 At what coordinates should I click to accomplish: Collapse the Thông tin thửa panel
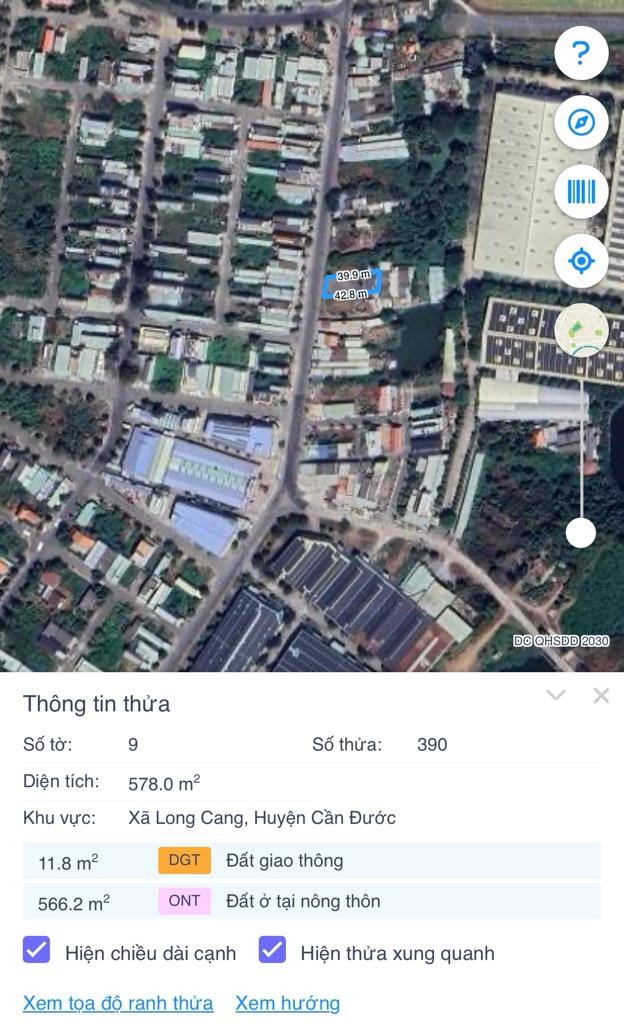click(x=556, y=696)
